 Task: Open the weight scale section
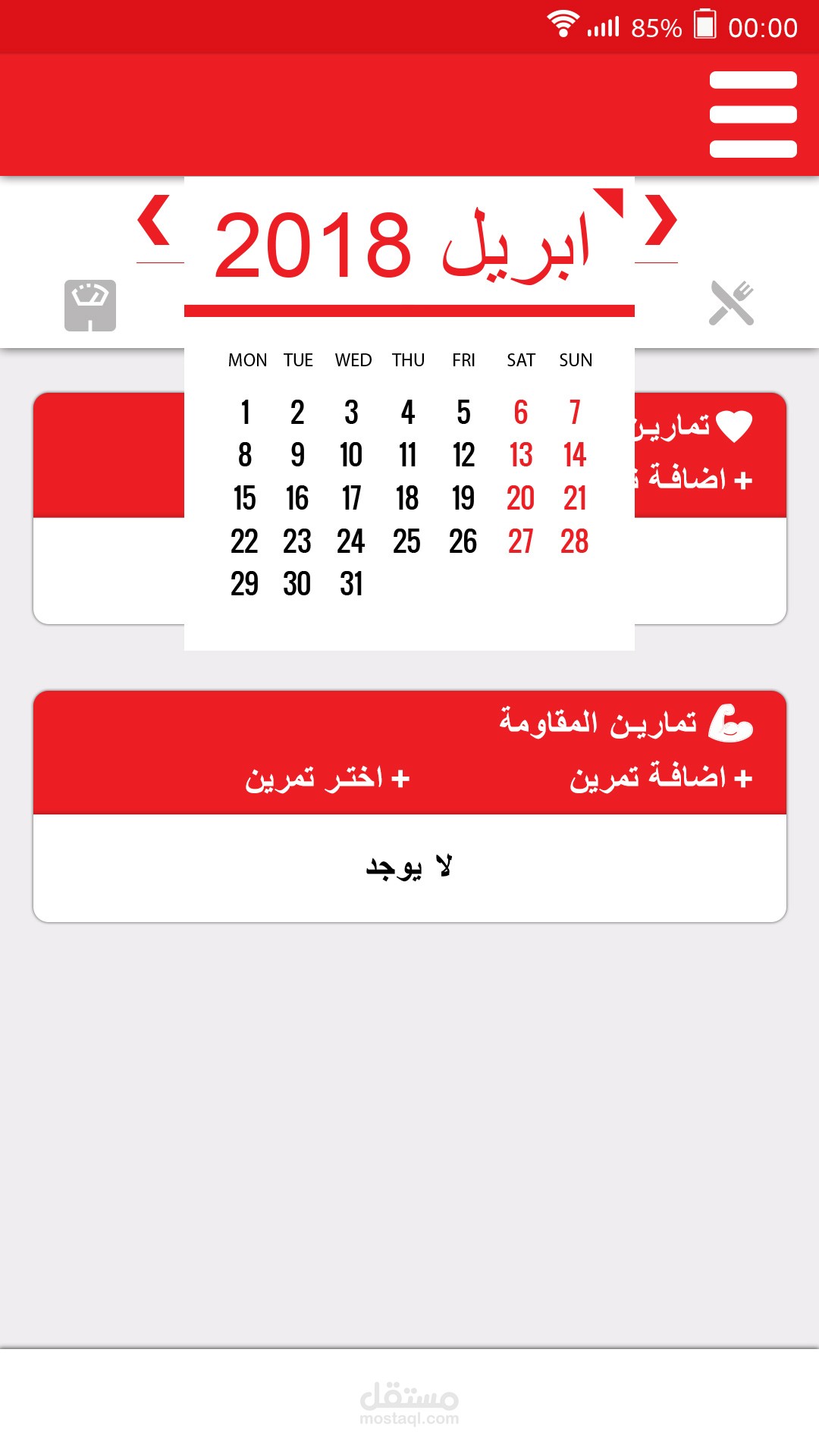click(90, 305)
